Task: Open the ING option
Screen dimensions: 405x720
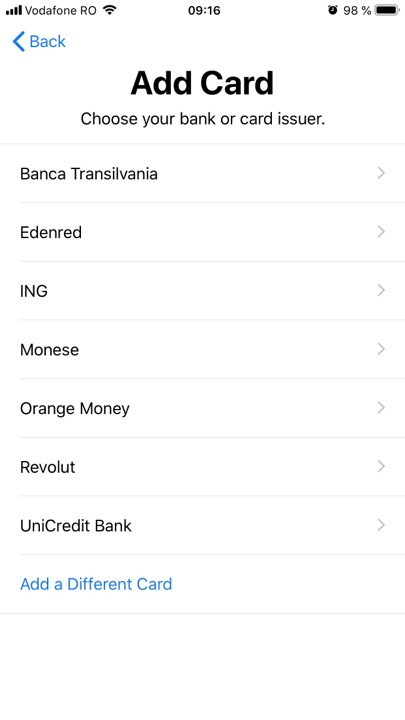Action: (202, 291)
